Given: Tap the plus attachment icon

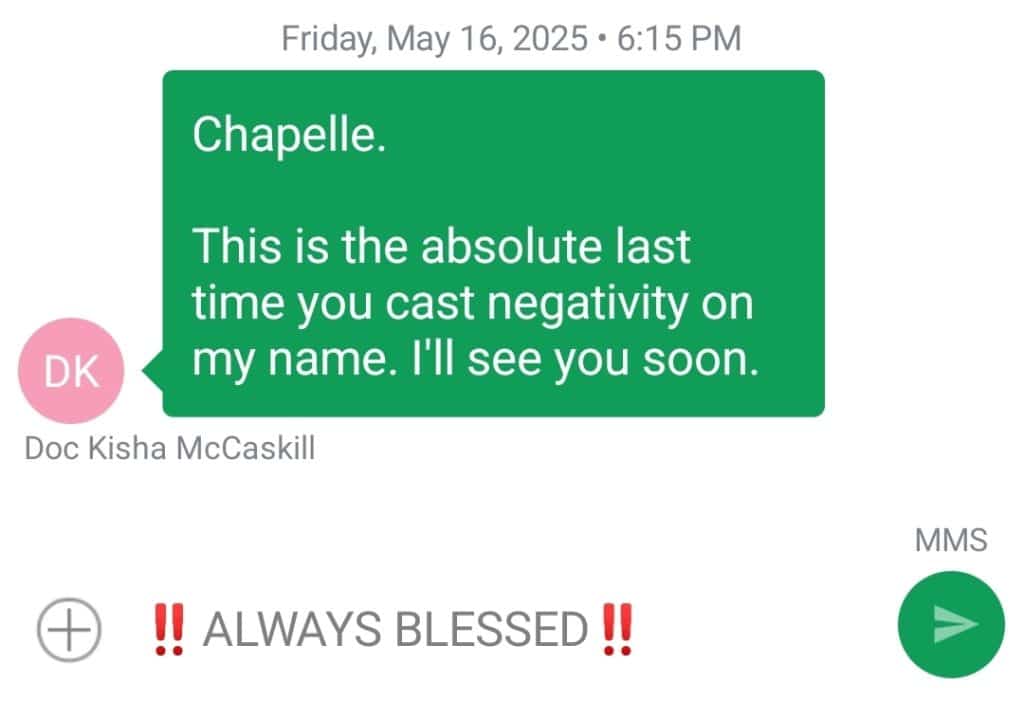Looking at the screenshot, I should click(69, 629).
